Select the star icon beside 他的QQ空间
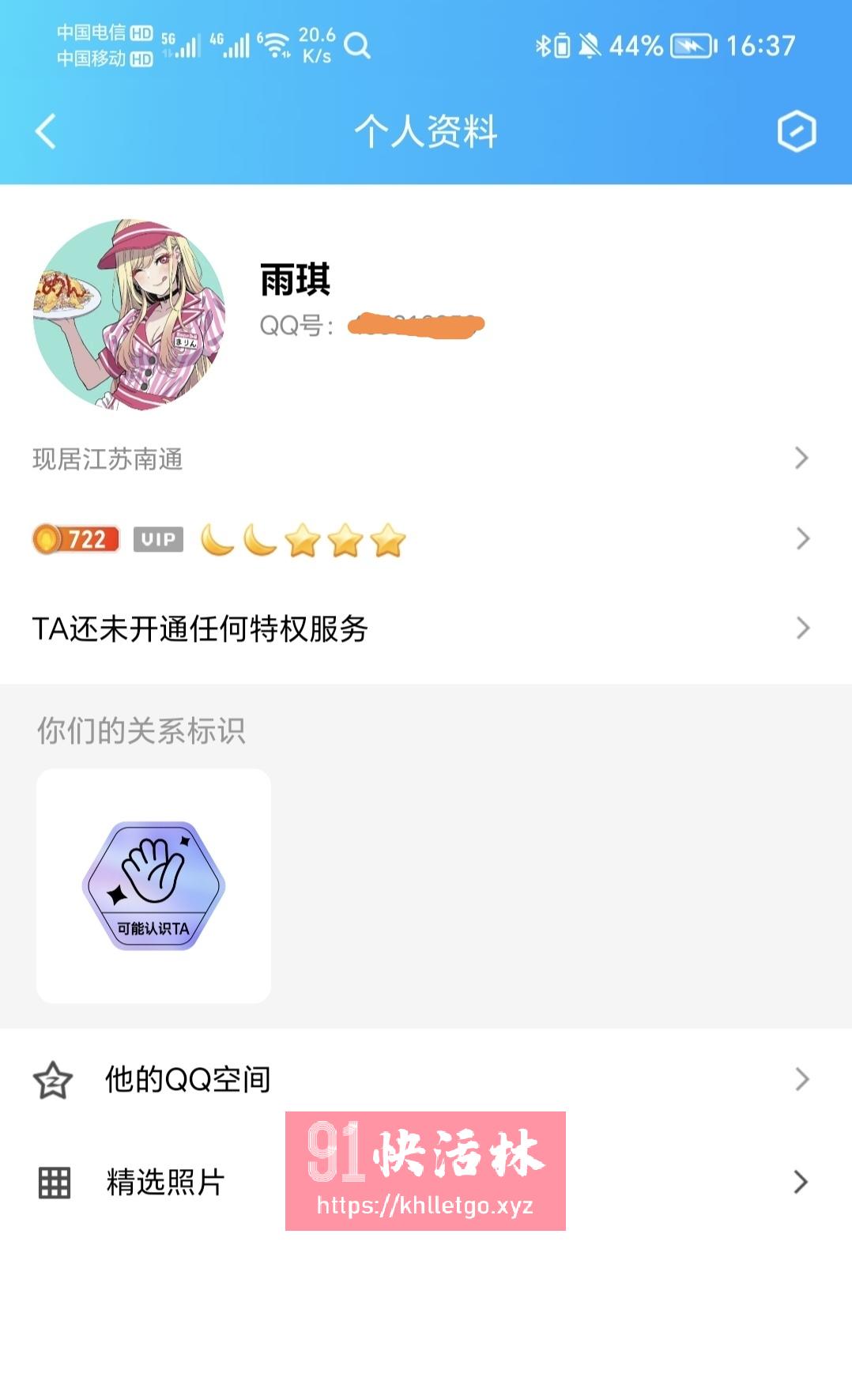This screenshot has width=852, height=1400. 52,1077
